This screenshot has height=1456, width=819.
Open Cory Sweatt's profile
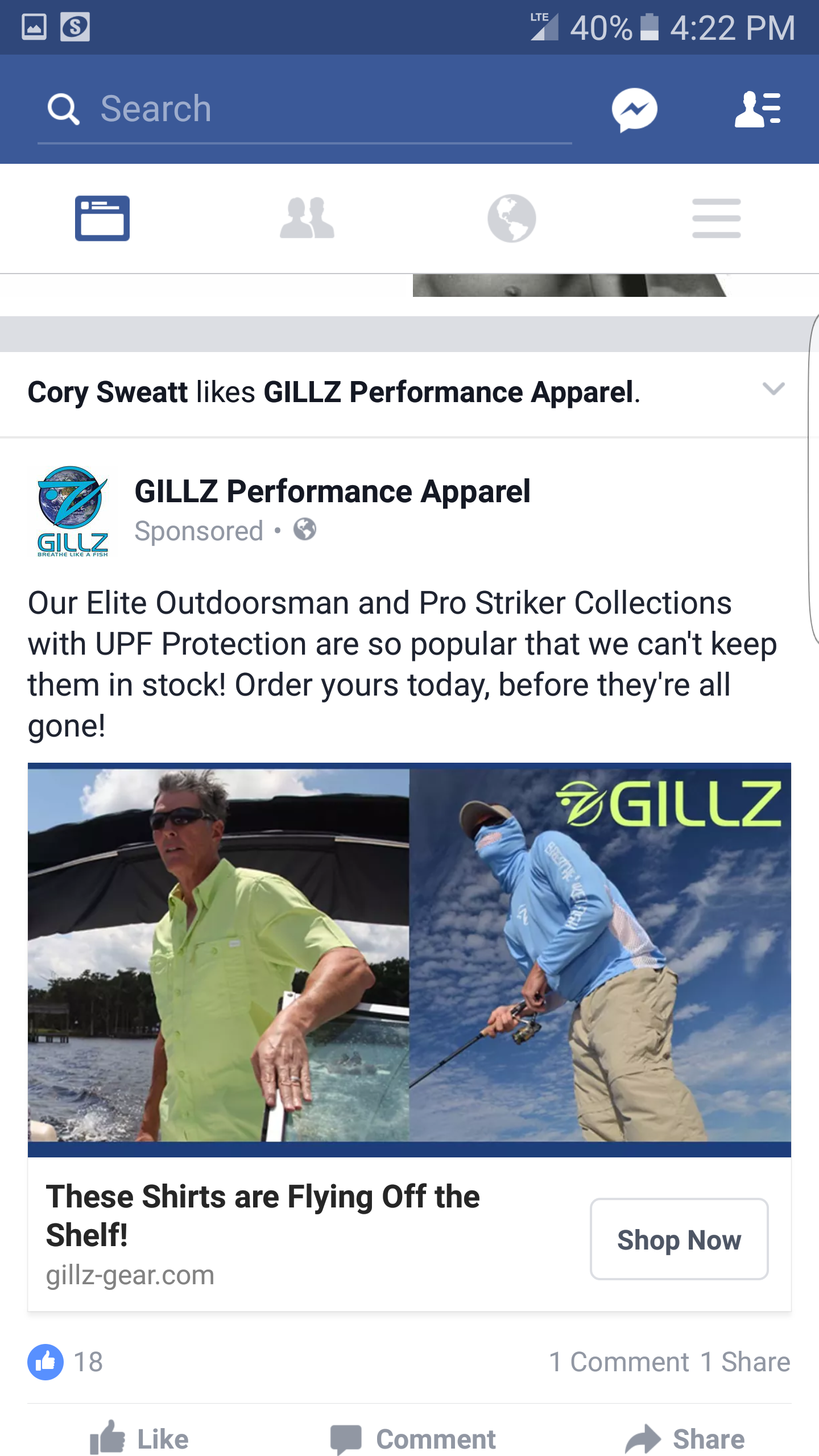point(107,392)
